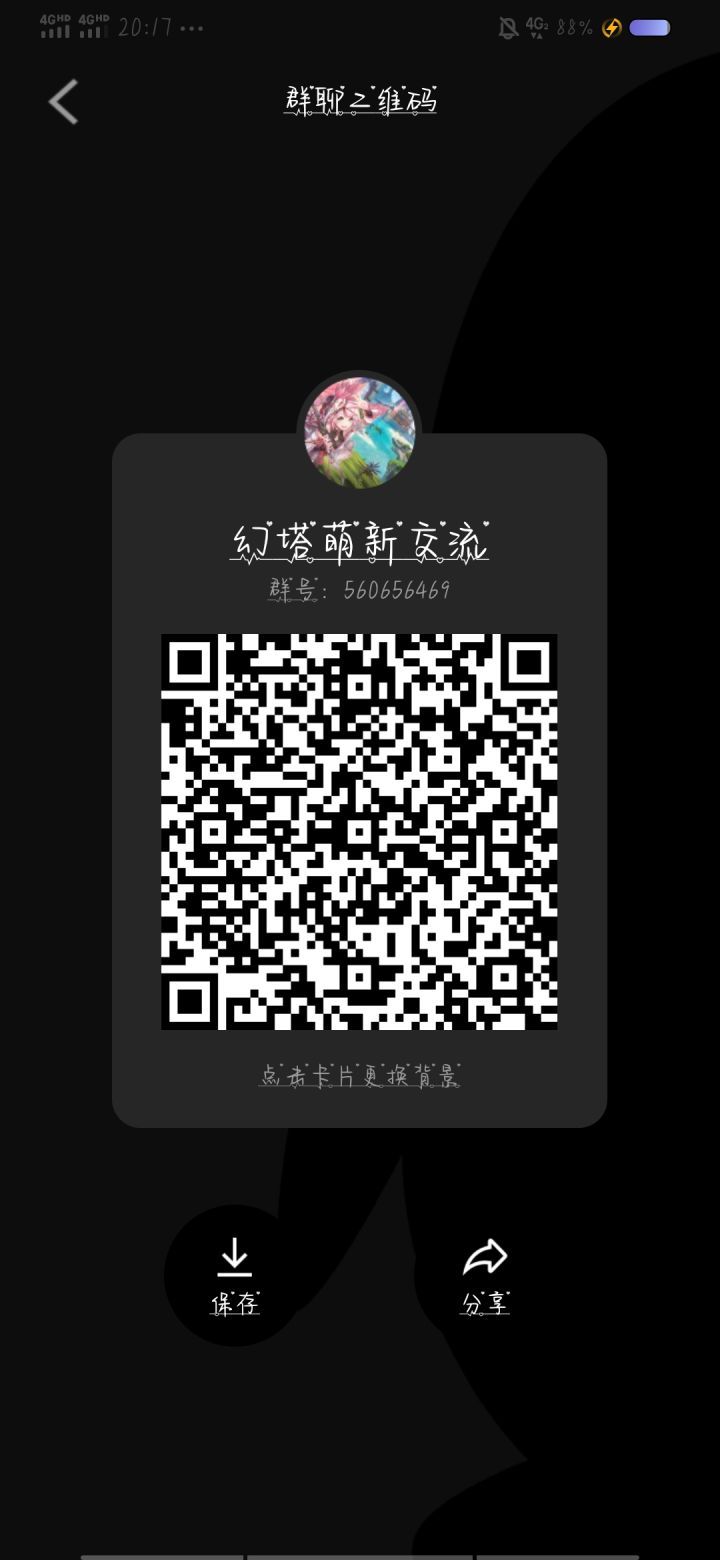The width and height of the screenshot is (720, 1560).
Task: Tap the do-not-disturb bell icon
Action: [506, 28]
